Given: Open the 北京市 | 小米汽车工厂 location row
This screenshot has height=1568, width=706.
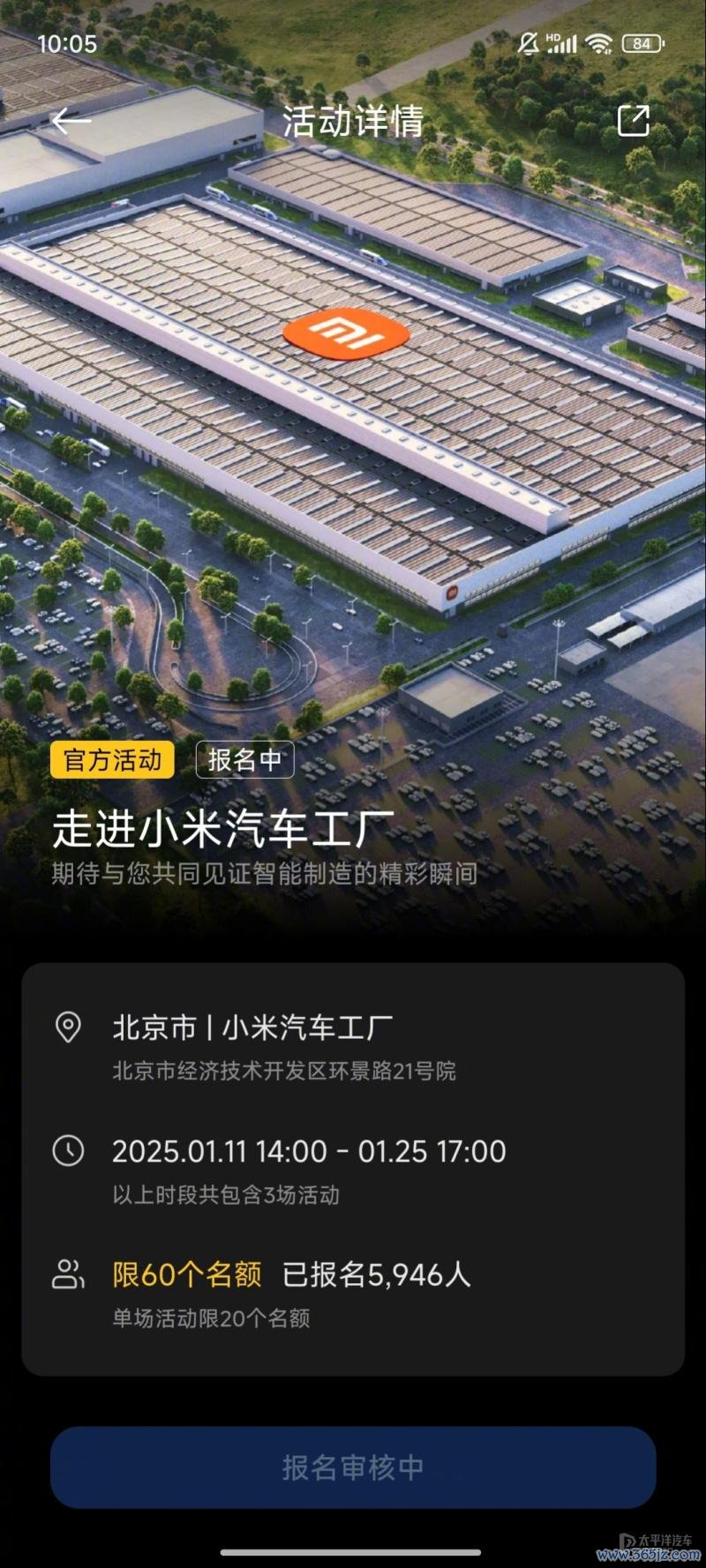Looking at the screenshot, I should 353,1047.
